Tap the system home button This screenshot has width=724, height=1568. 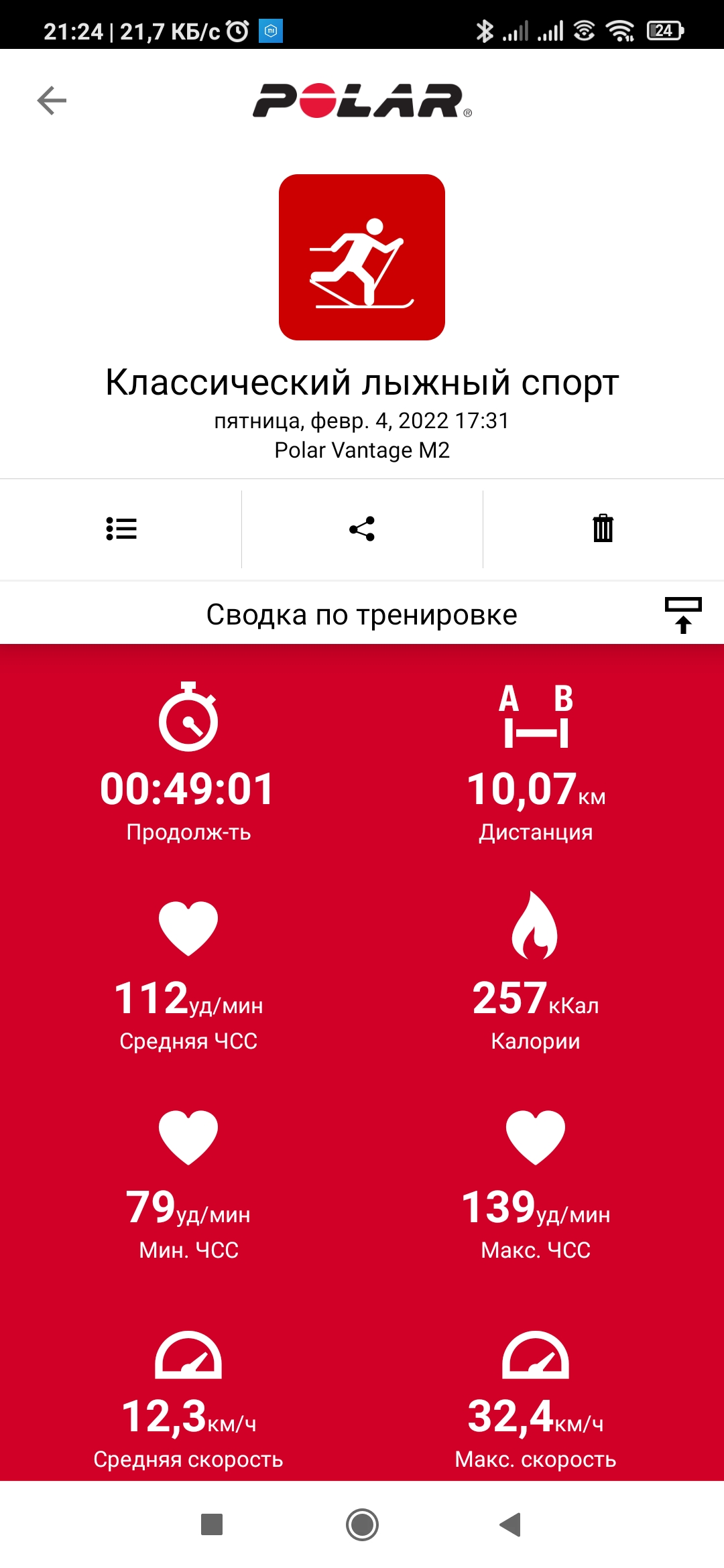point(362,1524)
